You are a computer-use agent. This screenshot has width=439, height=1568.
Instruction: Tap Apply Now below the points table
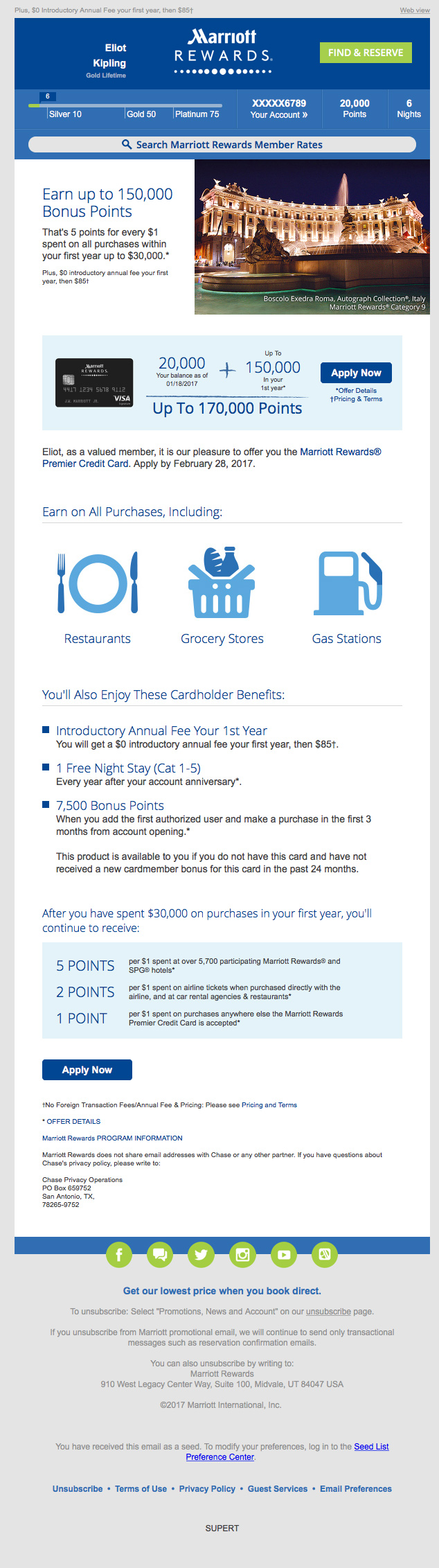[x=87, y=1070]
